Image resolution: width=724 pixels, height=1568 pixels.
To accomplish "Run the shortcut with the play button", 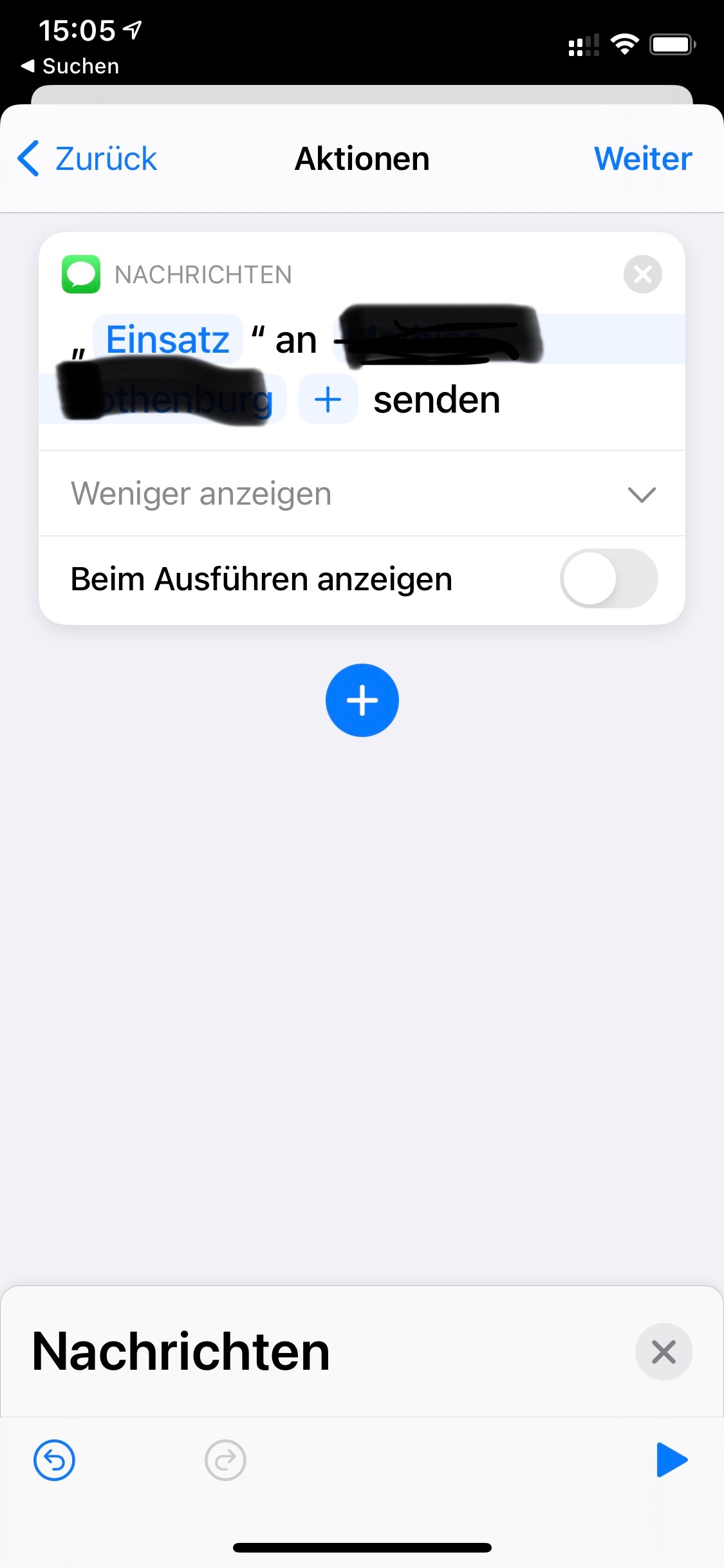I will pyautogui.click(x=671, y=1460).
